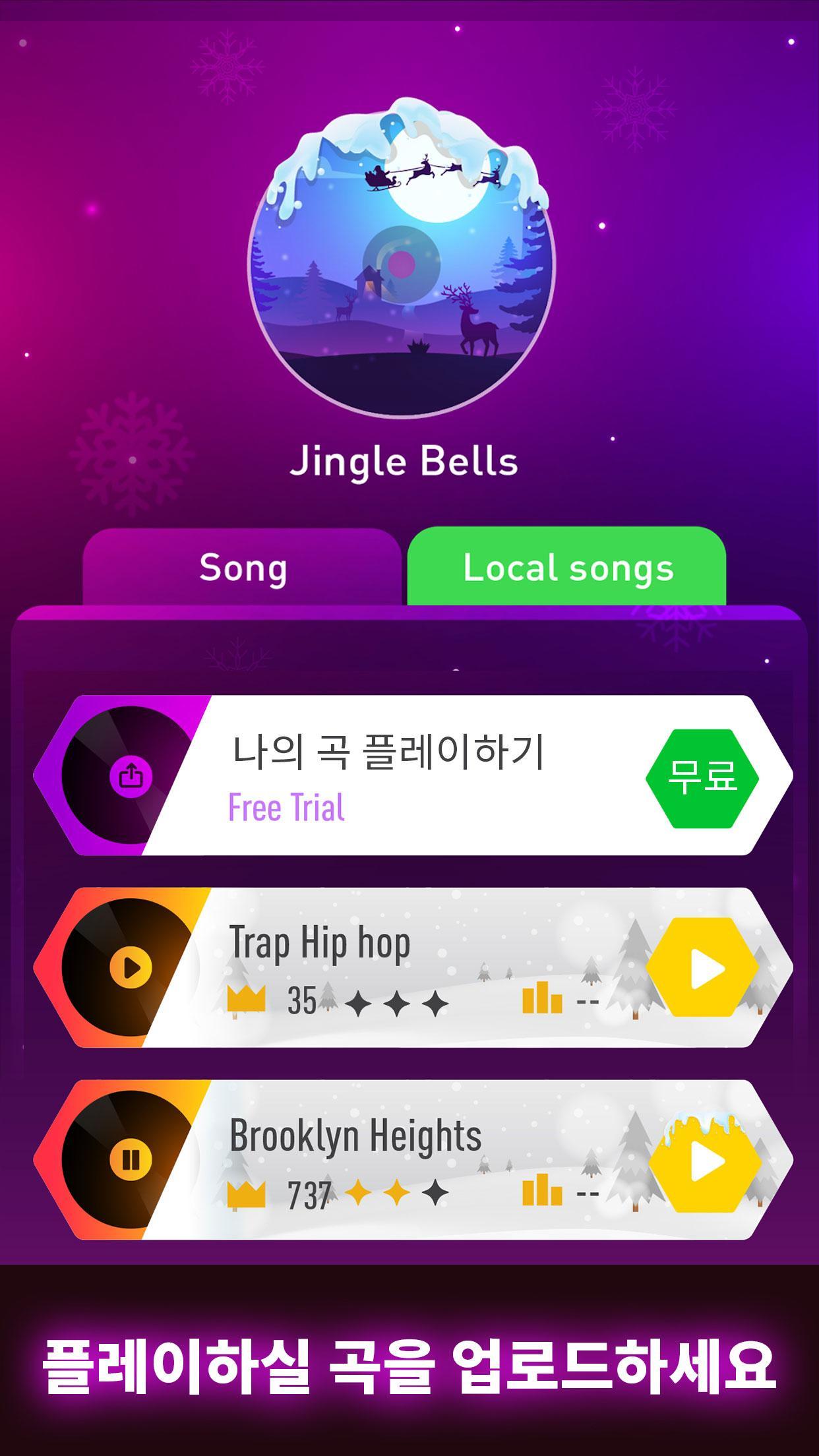Pause the Brooklyn Heights preview

click(x=131, y=1159)
